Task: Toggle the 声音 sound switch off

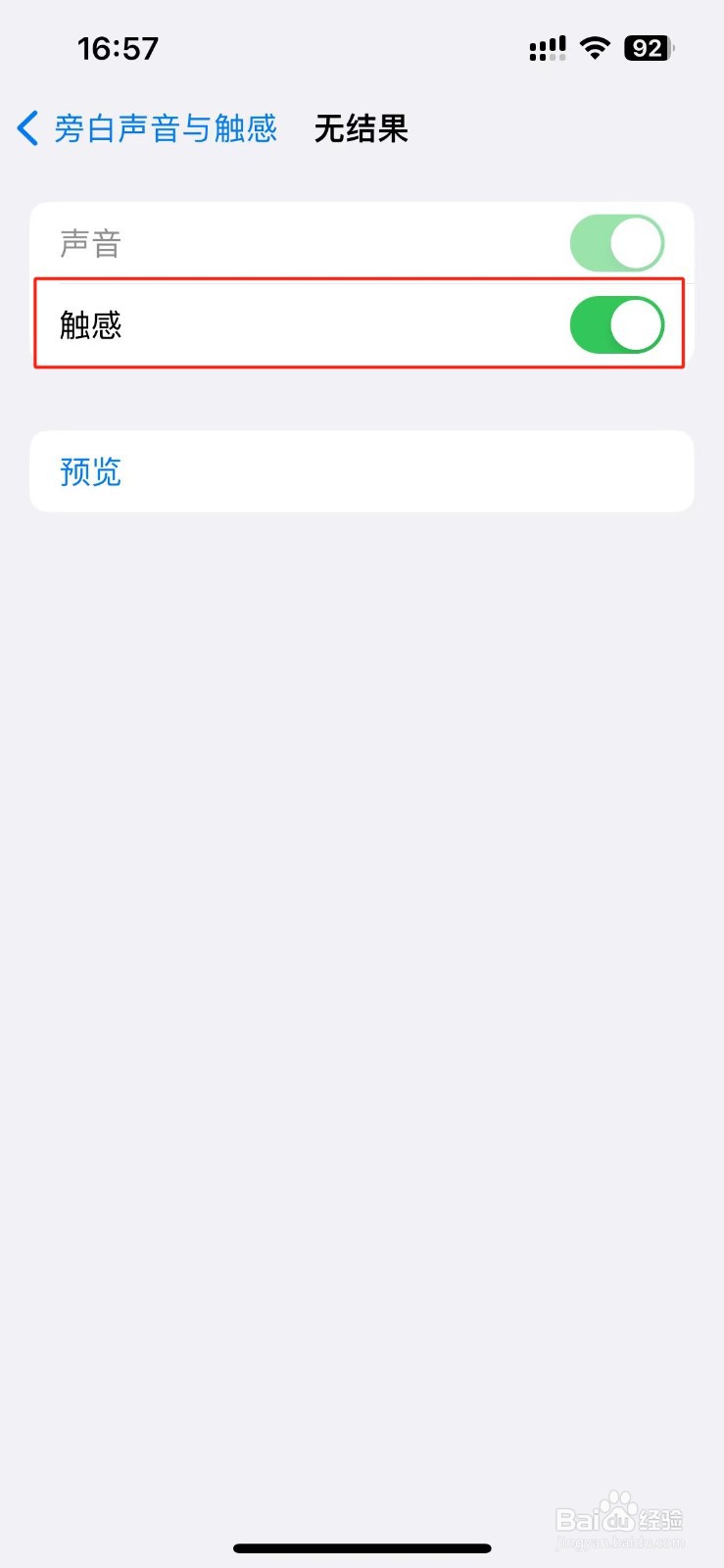Action: pyautogui.click(x=617, y=242)
